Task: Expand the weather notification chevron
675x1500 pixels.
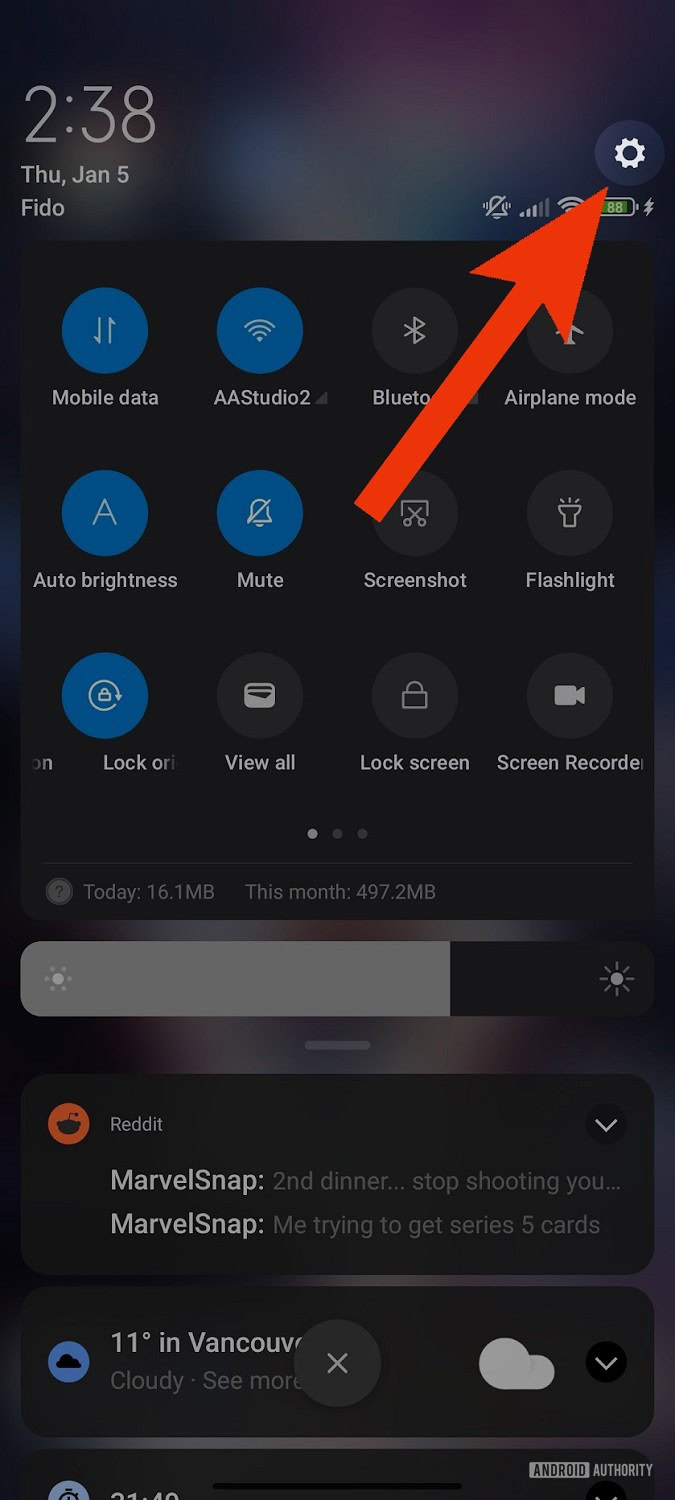Action: coord(606,1362)
